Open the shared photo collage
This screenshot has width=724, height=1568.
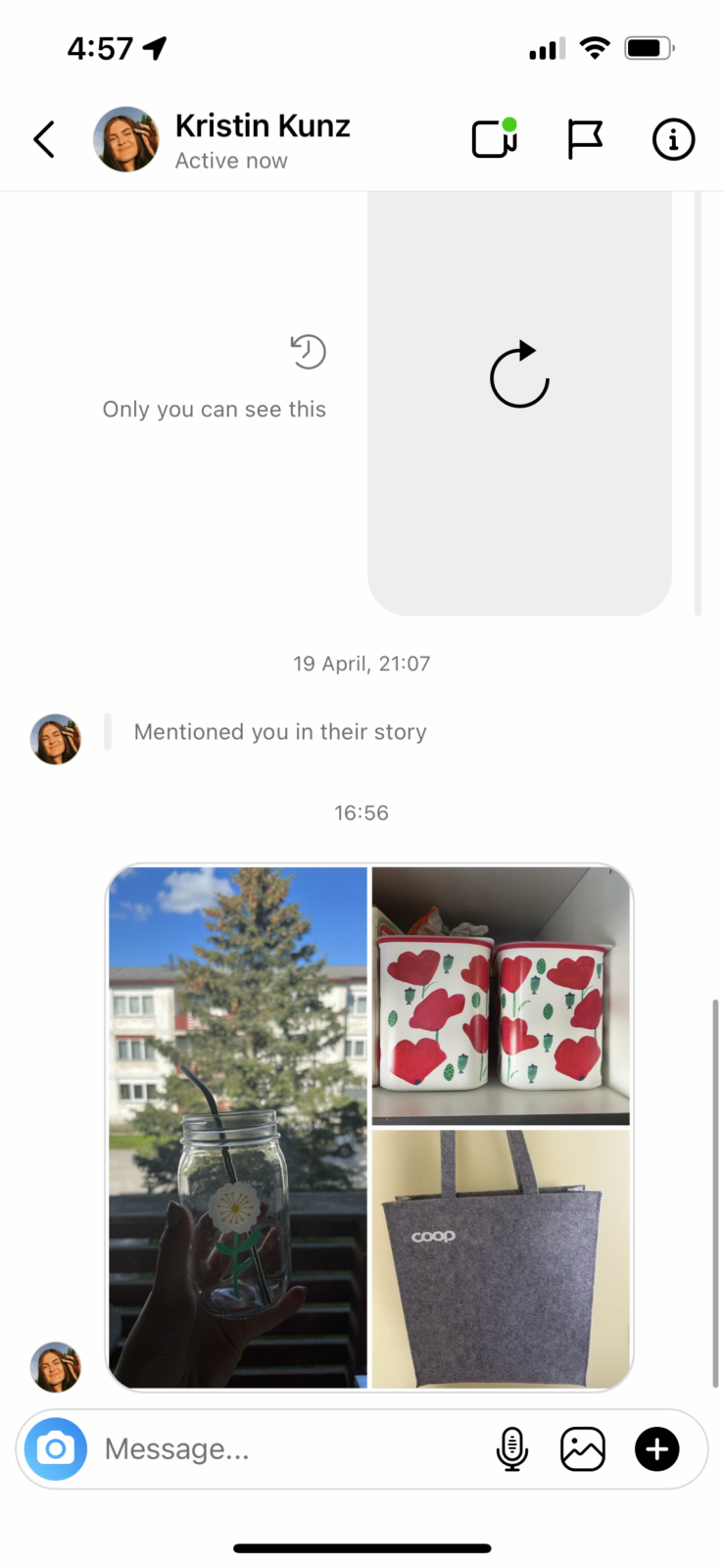(x=369, y=1127)
